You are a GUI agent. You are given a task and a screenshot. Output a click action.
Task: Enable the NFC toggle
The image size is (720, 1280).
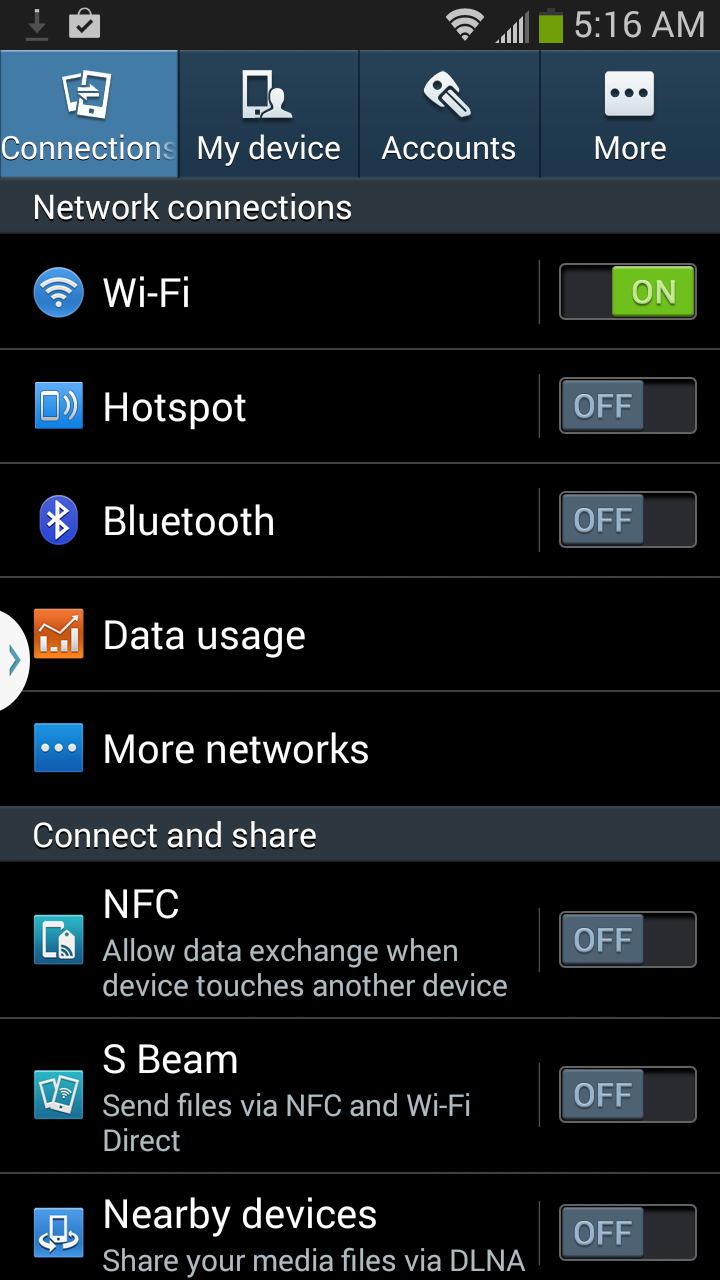point(627,940)
